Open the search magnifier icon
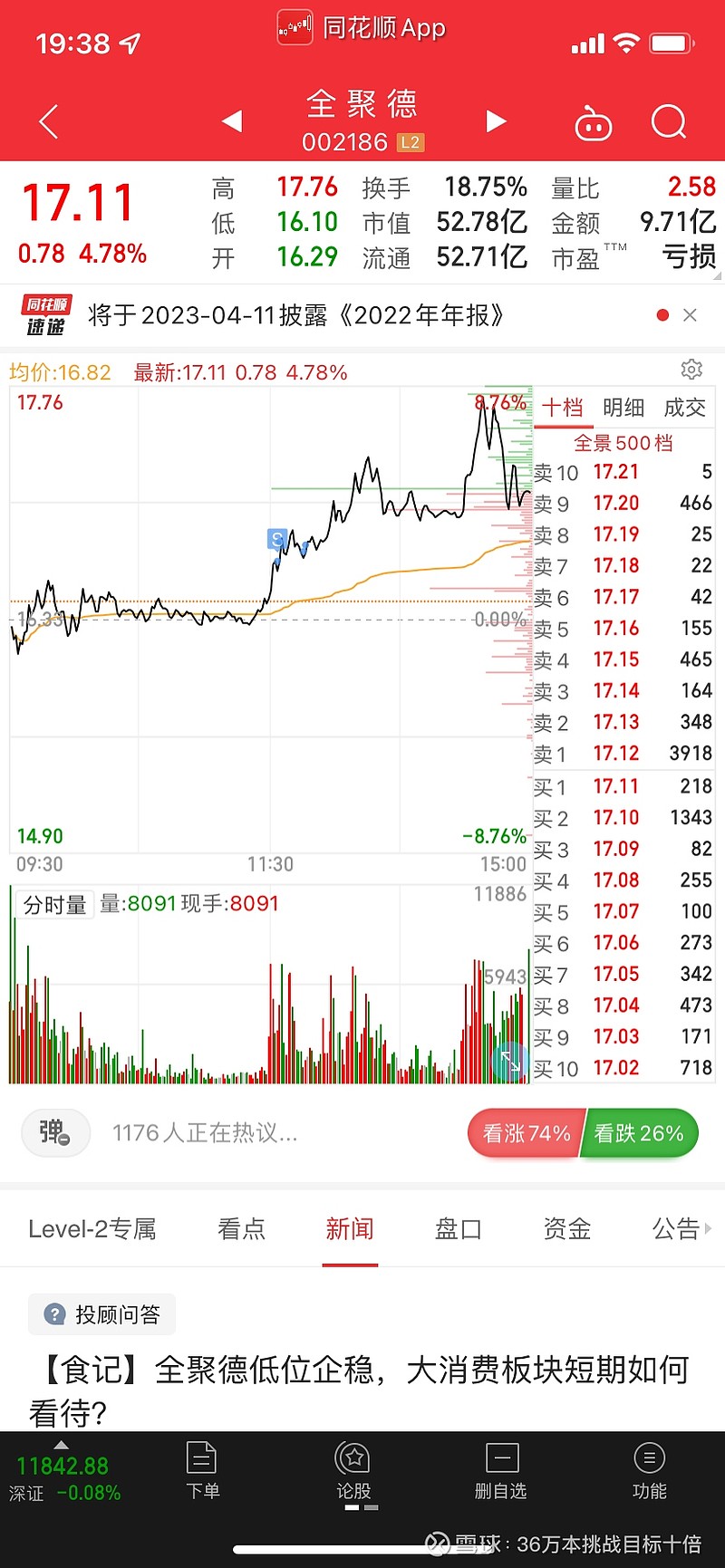725x1568 pixels. [x=669, y=121]
